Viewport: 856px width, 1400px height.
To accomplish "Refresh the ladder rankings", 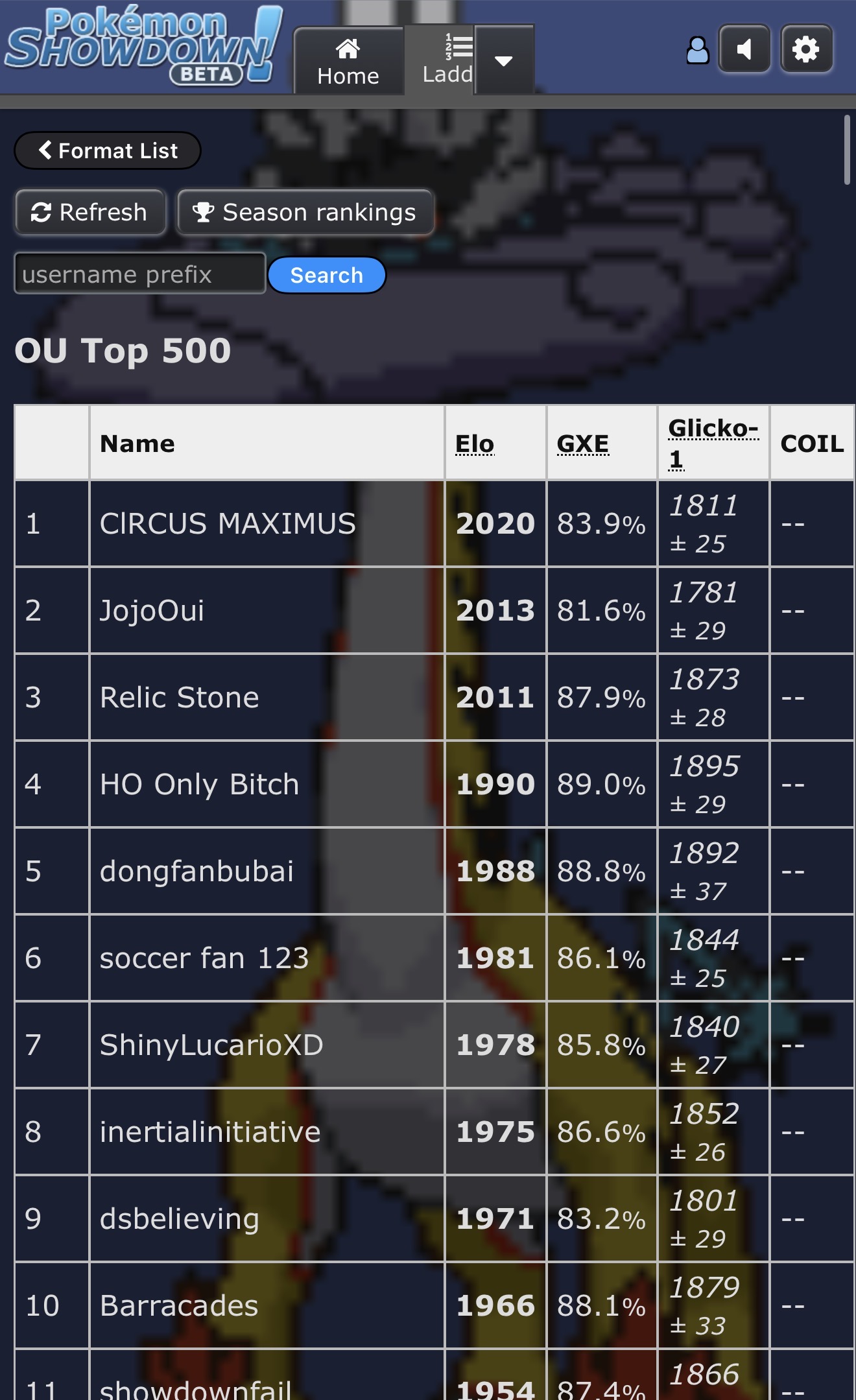I will click(x=90, y=212).
